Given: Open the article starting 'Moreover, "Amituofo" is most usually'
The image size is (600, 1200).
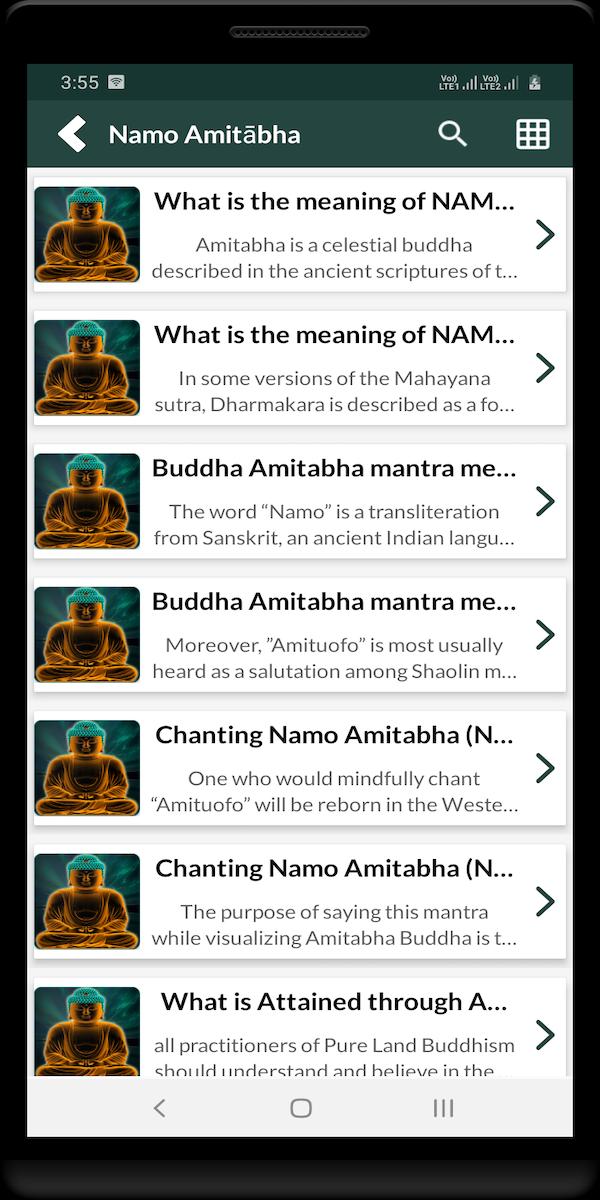Looking at the screenshot, I should point(300,635).
